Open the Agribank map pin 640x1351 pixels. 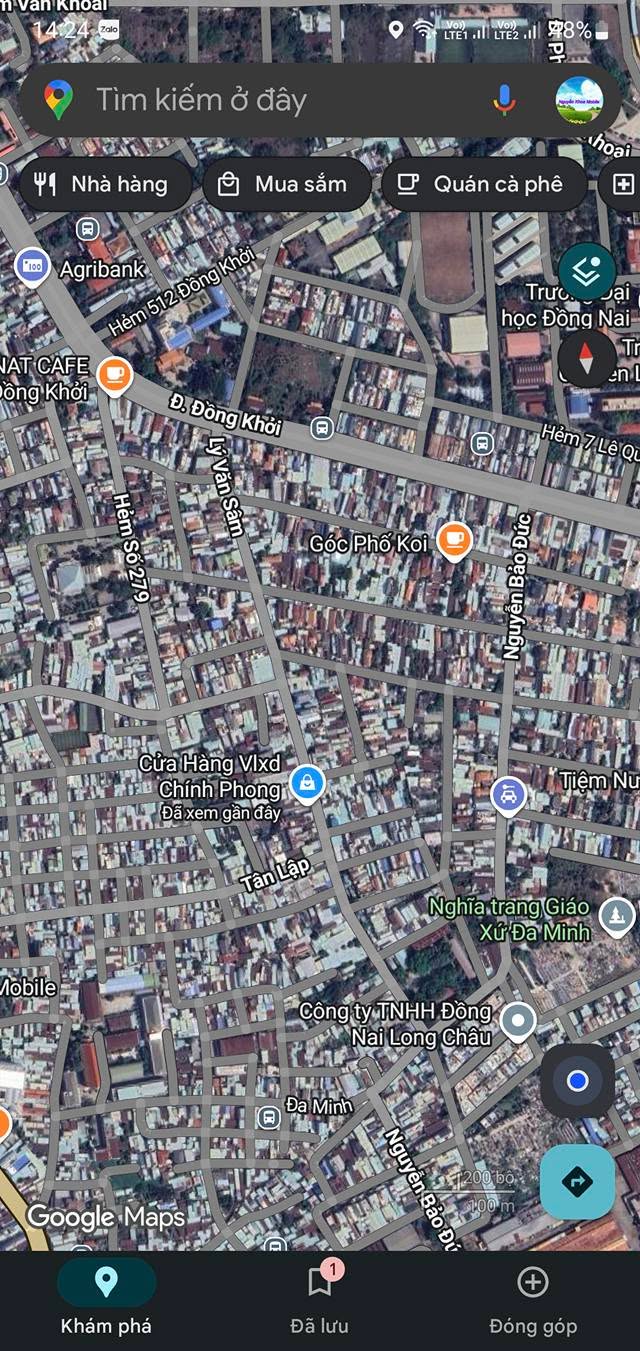[33, 268]
